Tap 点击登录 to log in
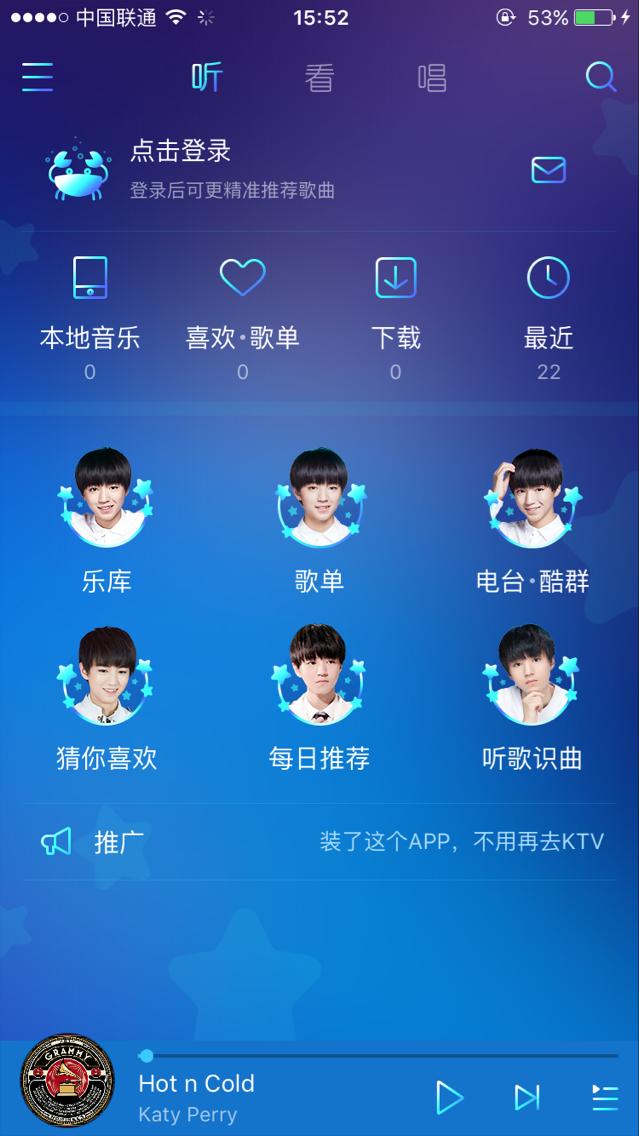This screenshot has width=639, height=1136. 181,152
